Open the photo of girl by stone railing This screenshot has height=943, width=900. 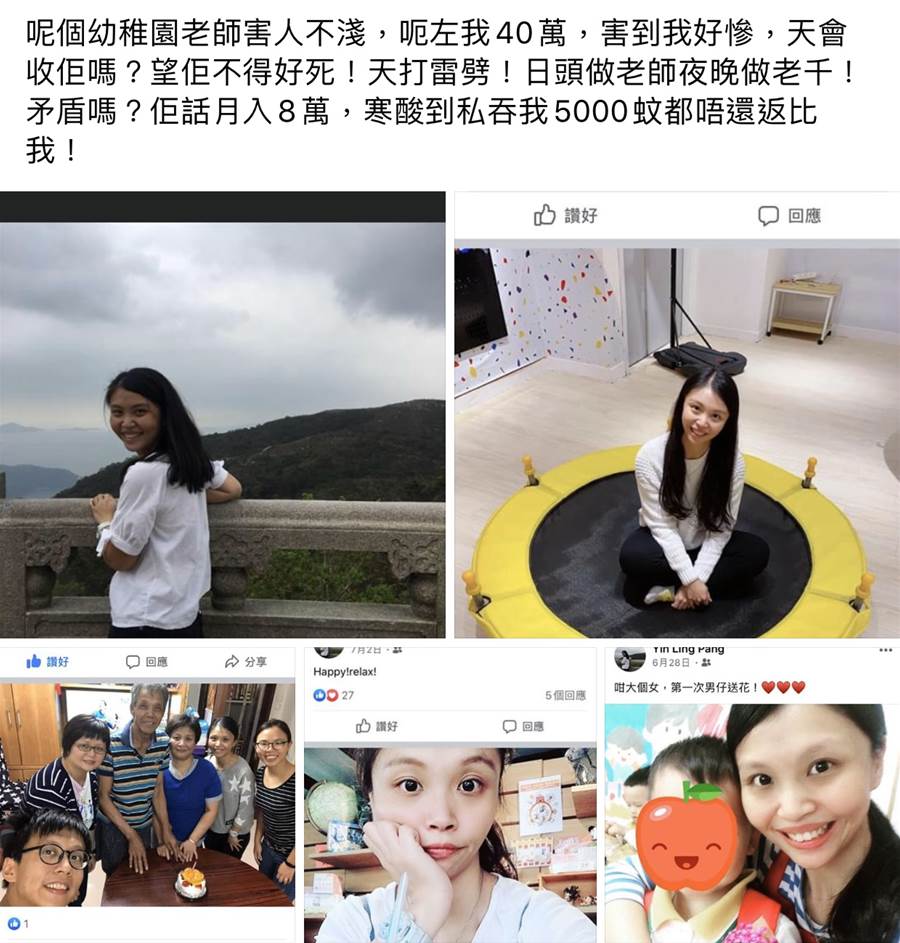pyautogui.click(x=222, y=430)
